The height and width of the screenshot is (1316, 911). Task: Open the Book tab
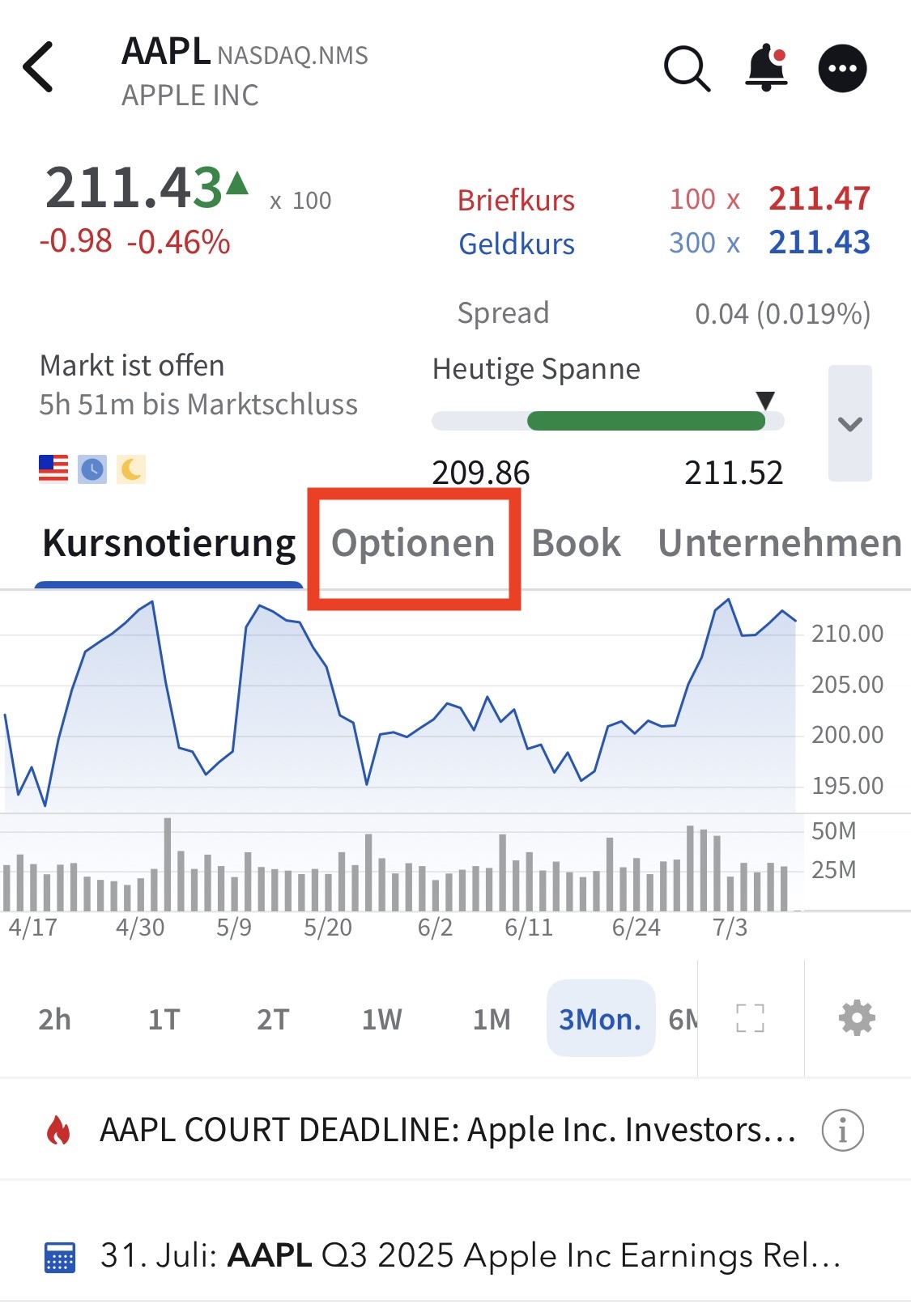tap(576, 542)
